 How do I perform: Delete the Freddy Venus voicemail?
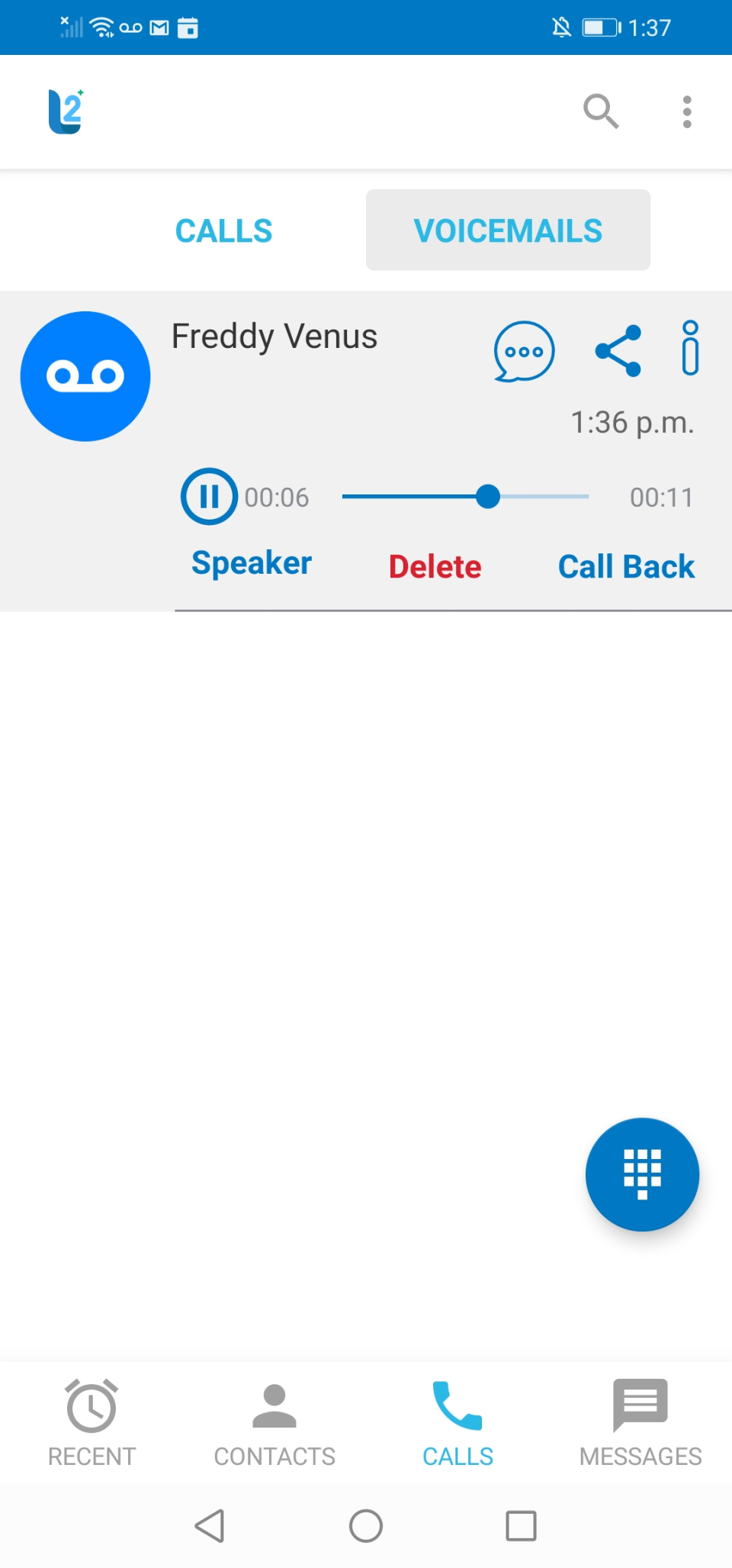click(435, 566)
